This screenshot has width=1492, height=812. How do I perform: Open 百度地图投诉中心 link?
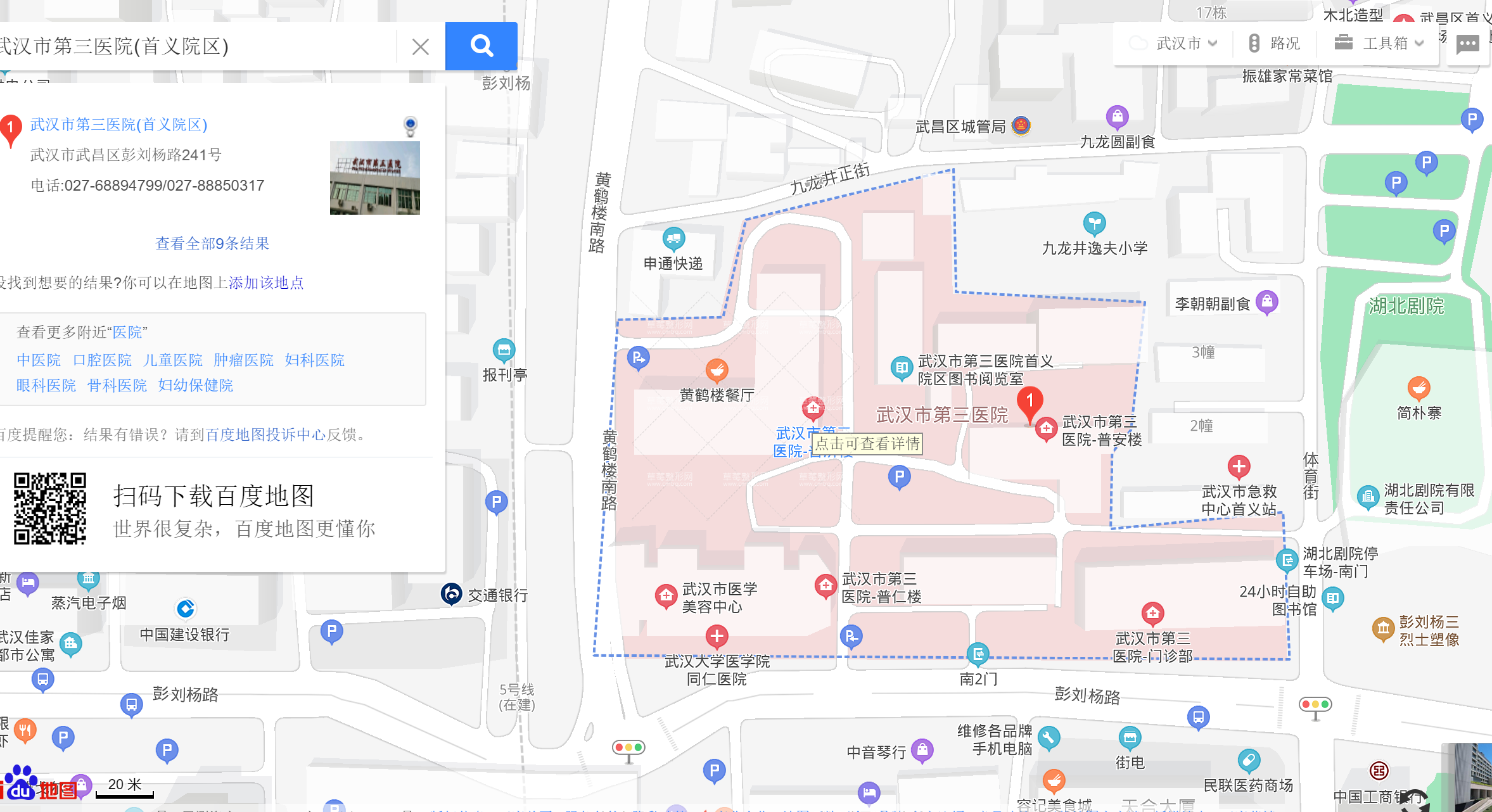coord(265,435)
